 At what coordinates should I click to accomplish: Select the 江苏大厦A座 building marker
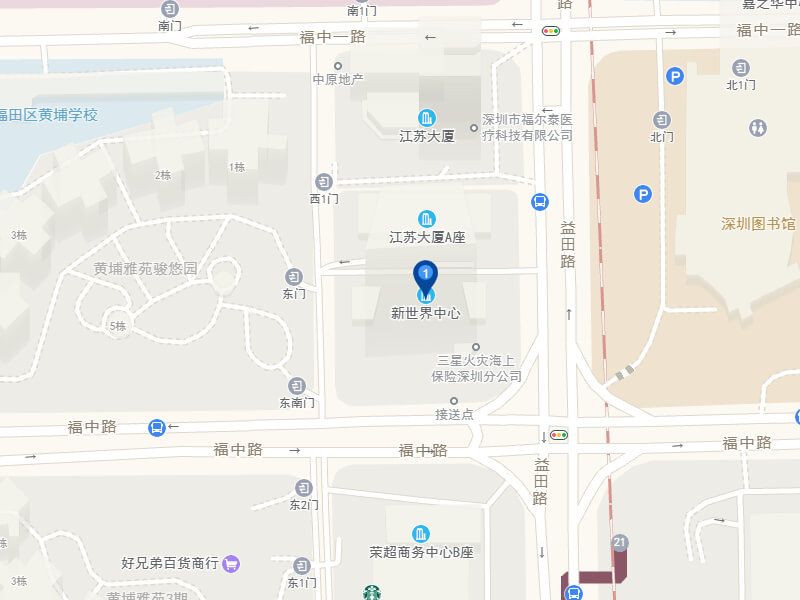(x=427, y=219)
